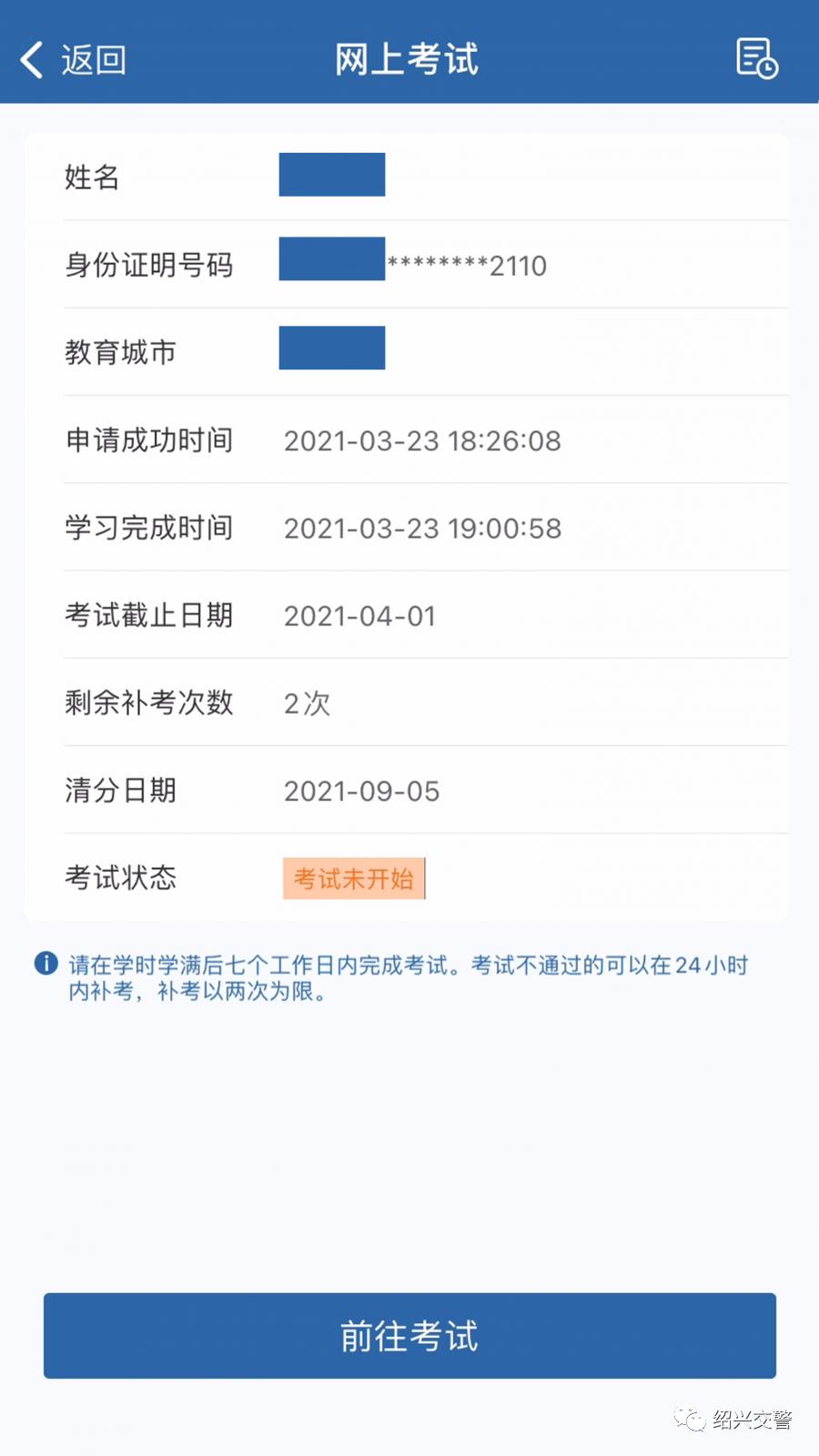Tap the left arrow next to 返回
The height and width of the screenshot is (1456, 819).
click(30, 60)
